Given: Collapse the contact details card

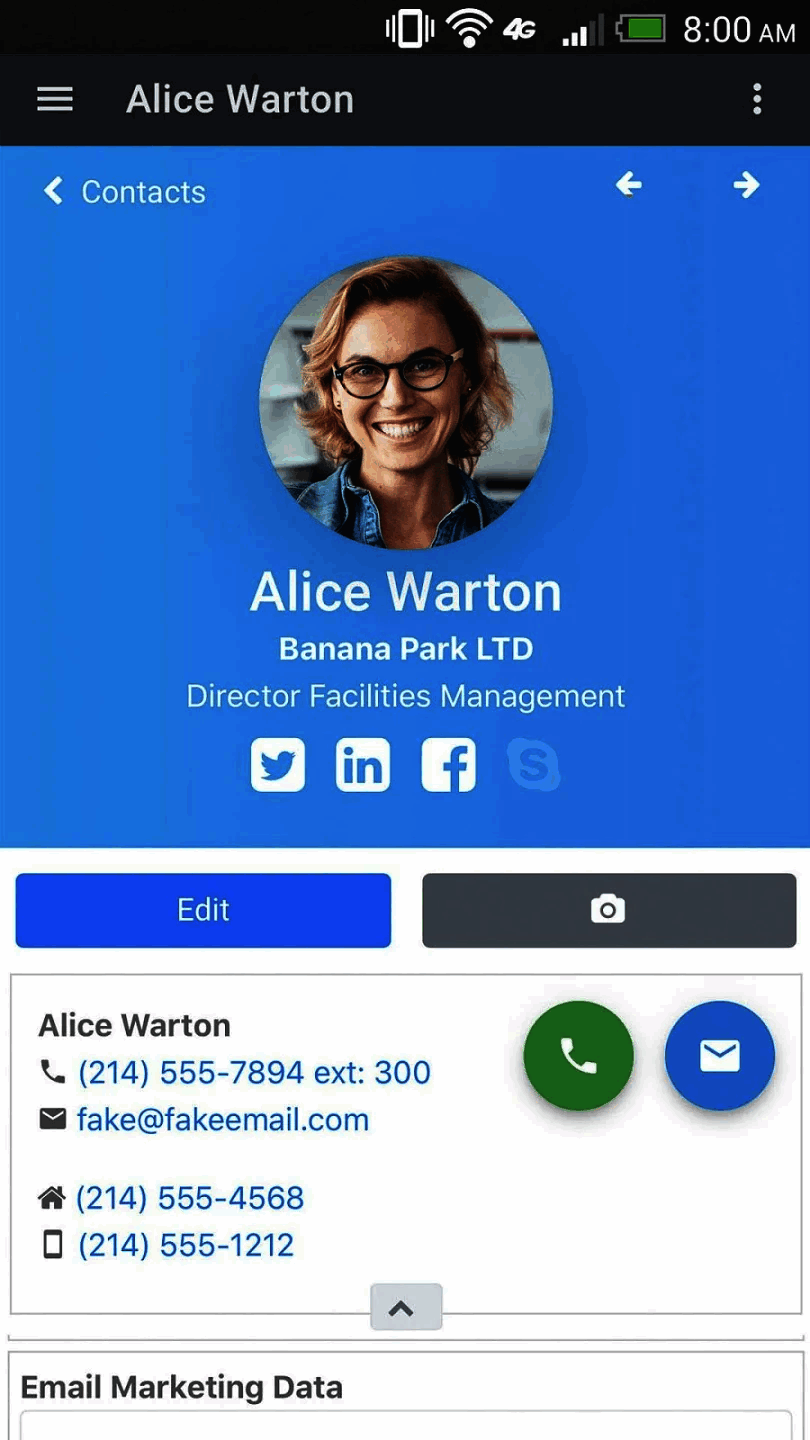Looking at the screenshot, I should click(x=406, y=1308).
